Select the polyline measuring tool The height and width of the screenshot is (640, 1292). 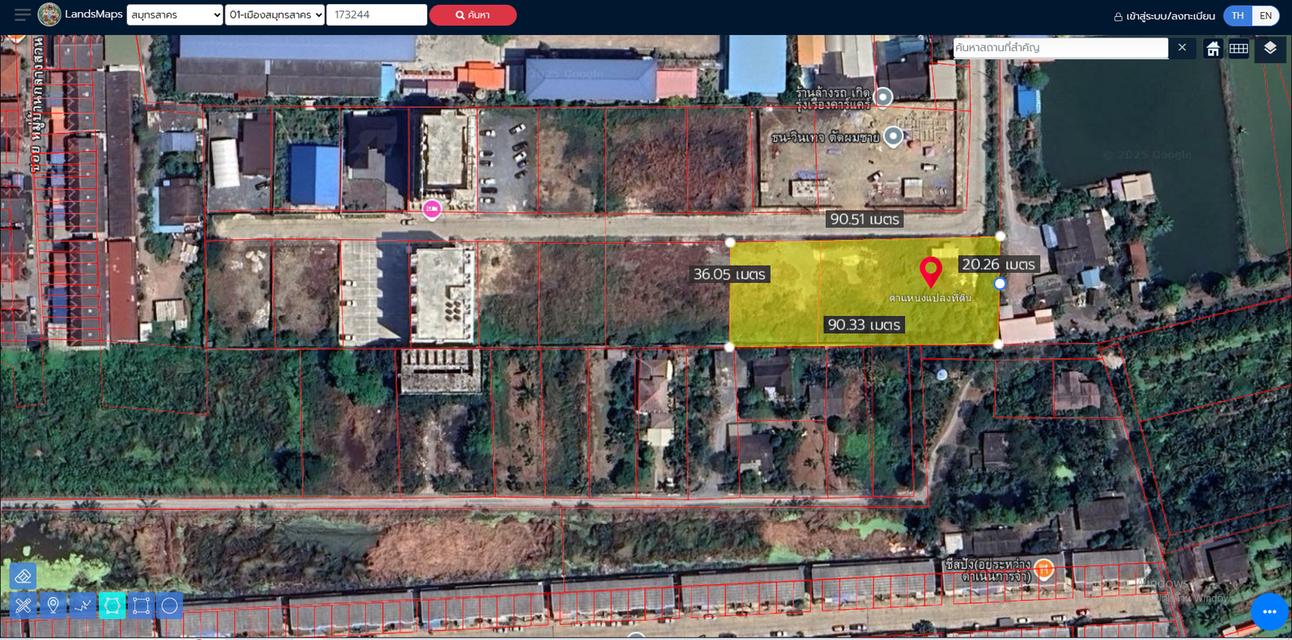click(x=83, y=605)
